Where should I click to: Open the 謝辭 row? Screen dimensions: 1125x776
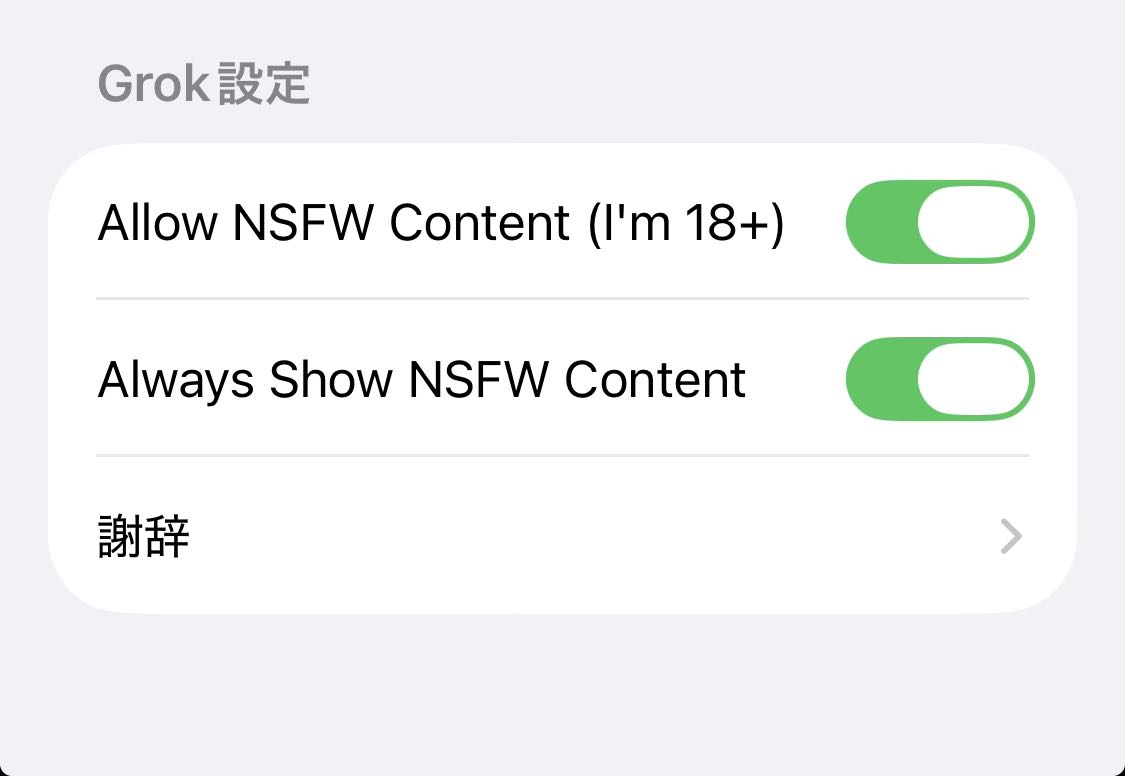(562, 535)
